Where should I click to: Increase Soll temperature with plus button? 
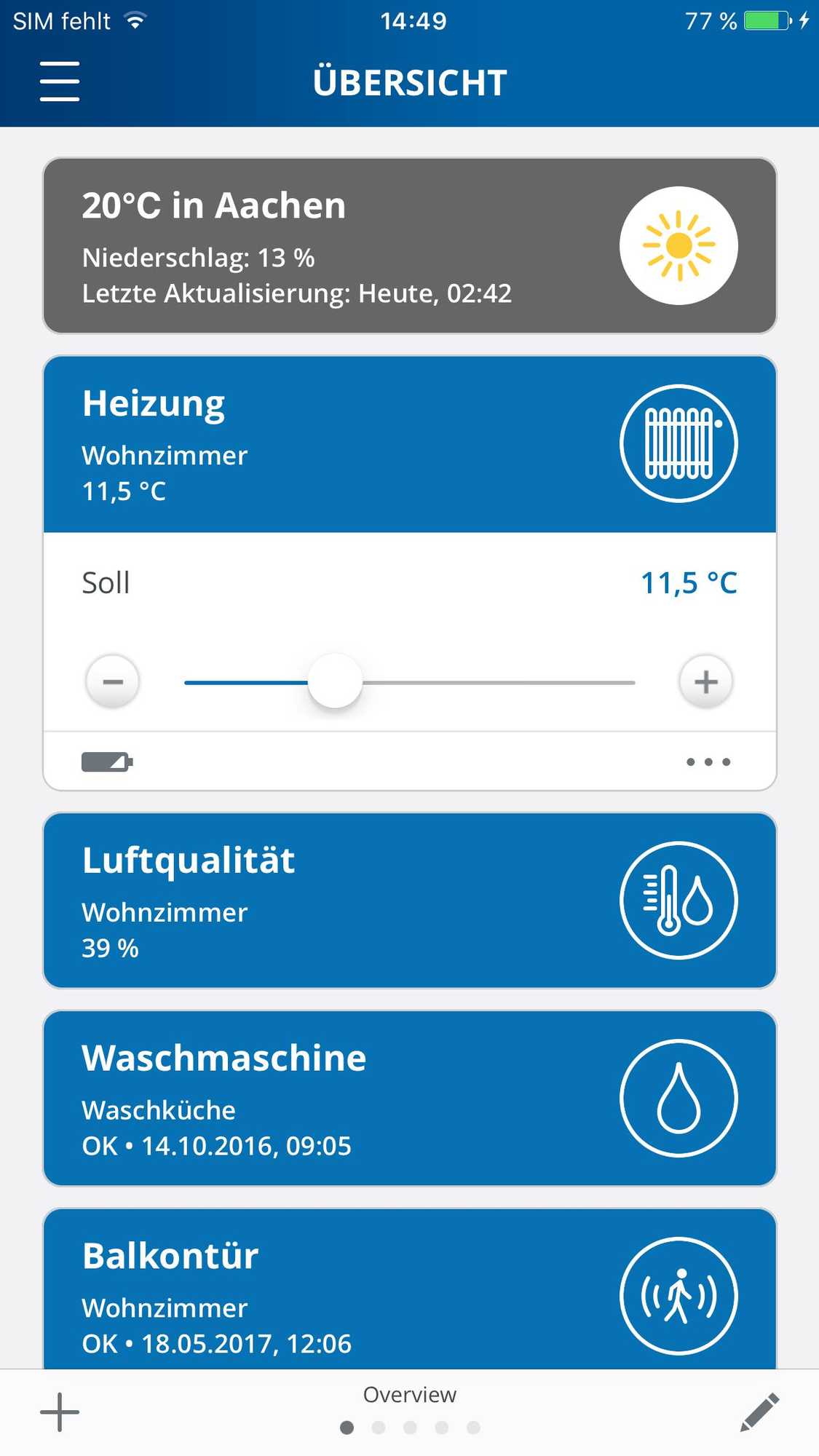click(x=705, y=682)
